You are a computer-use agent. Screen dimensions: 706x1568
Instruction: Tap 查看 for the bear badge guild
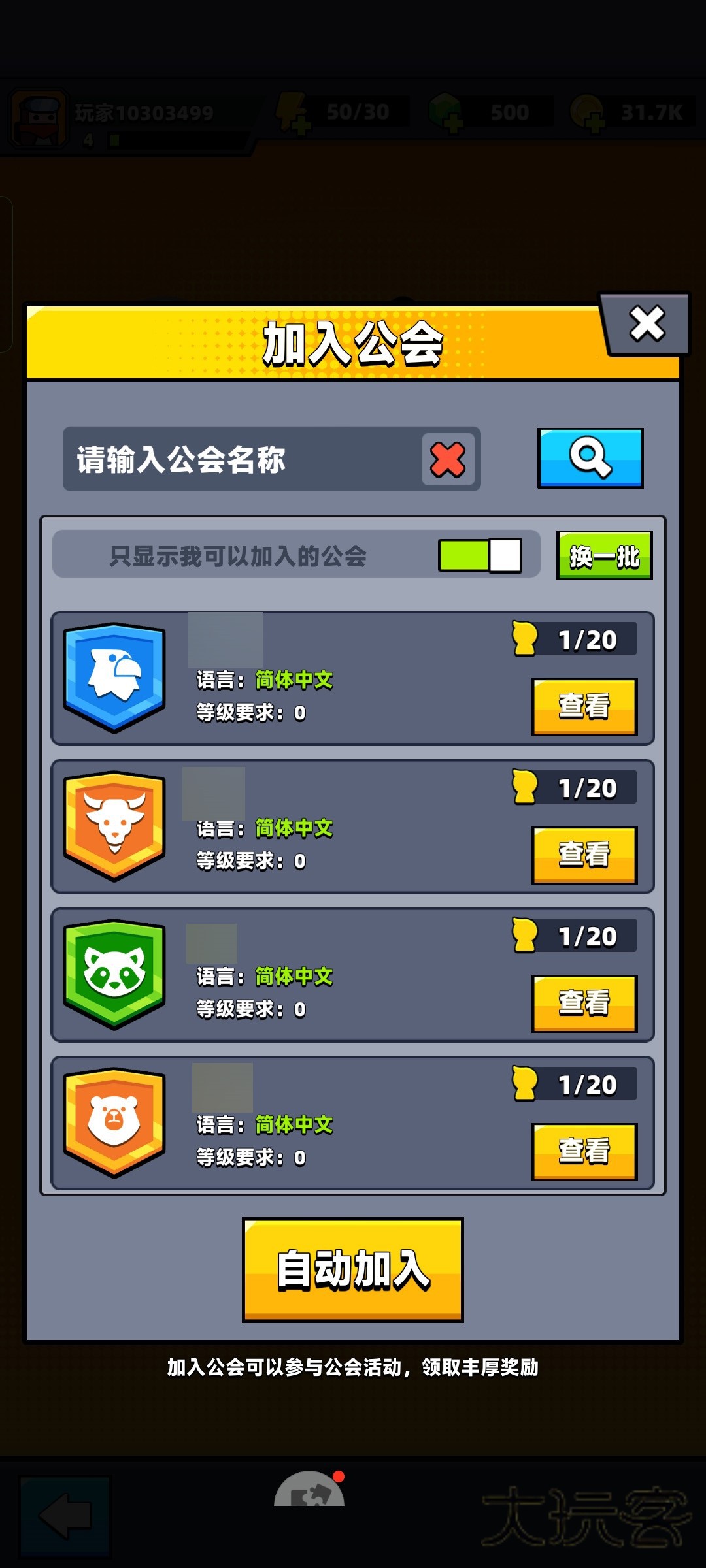[x=584, y=1152]
